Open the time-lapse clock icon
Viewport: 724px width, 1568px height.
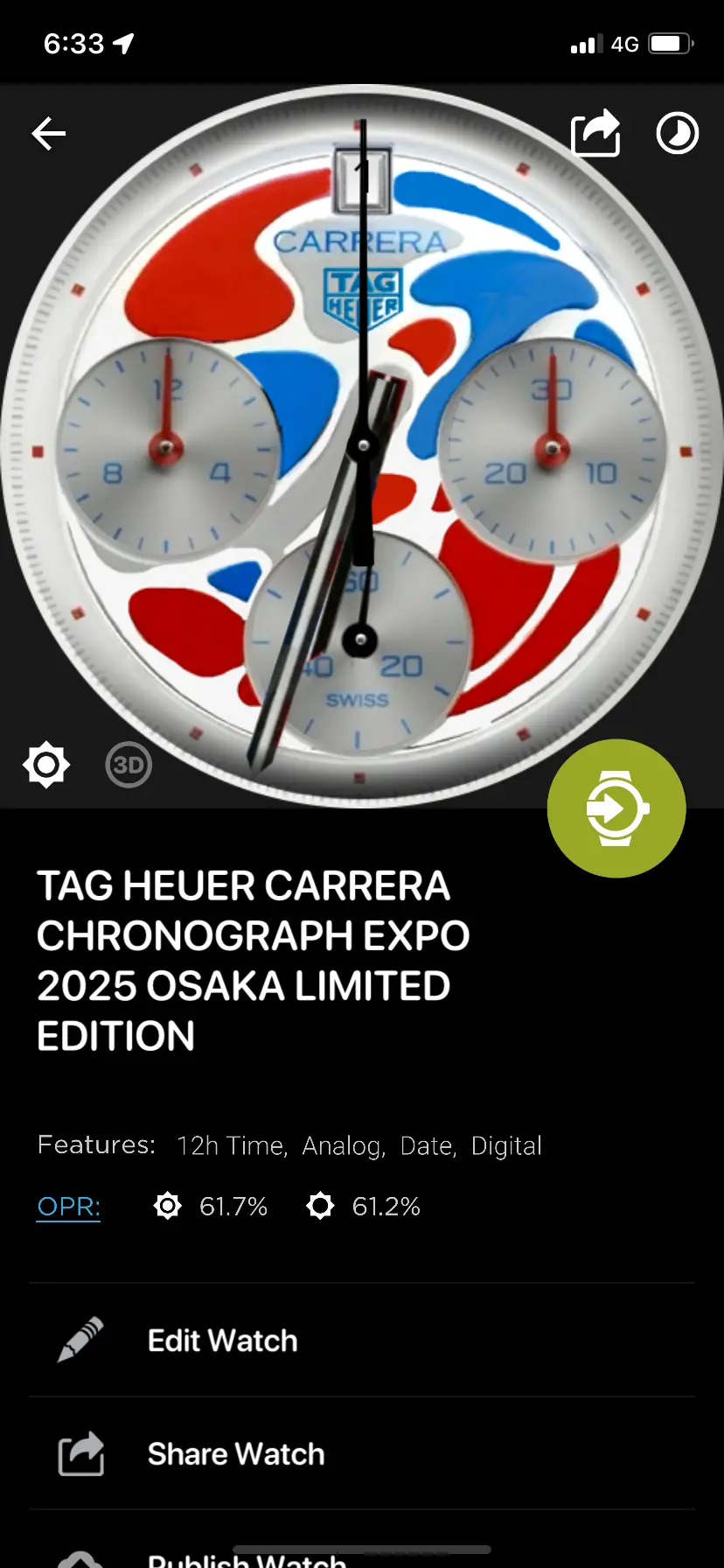coord(678,134)
